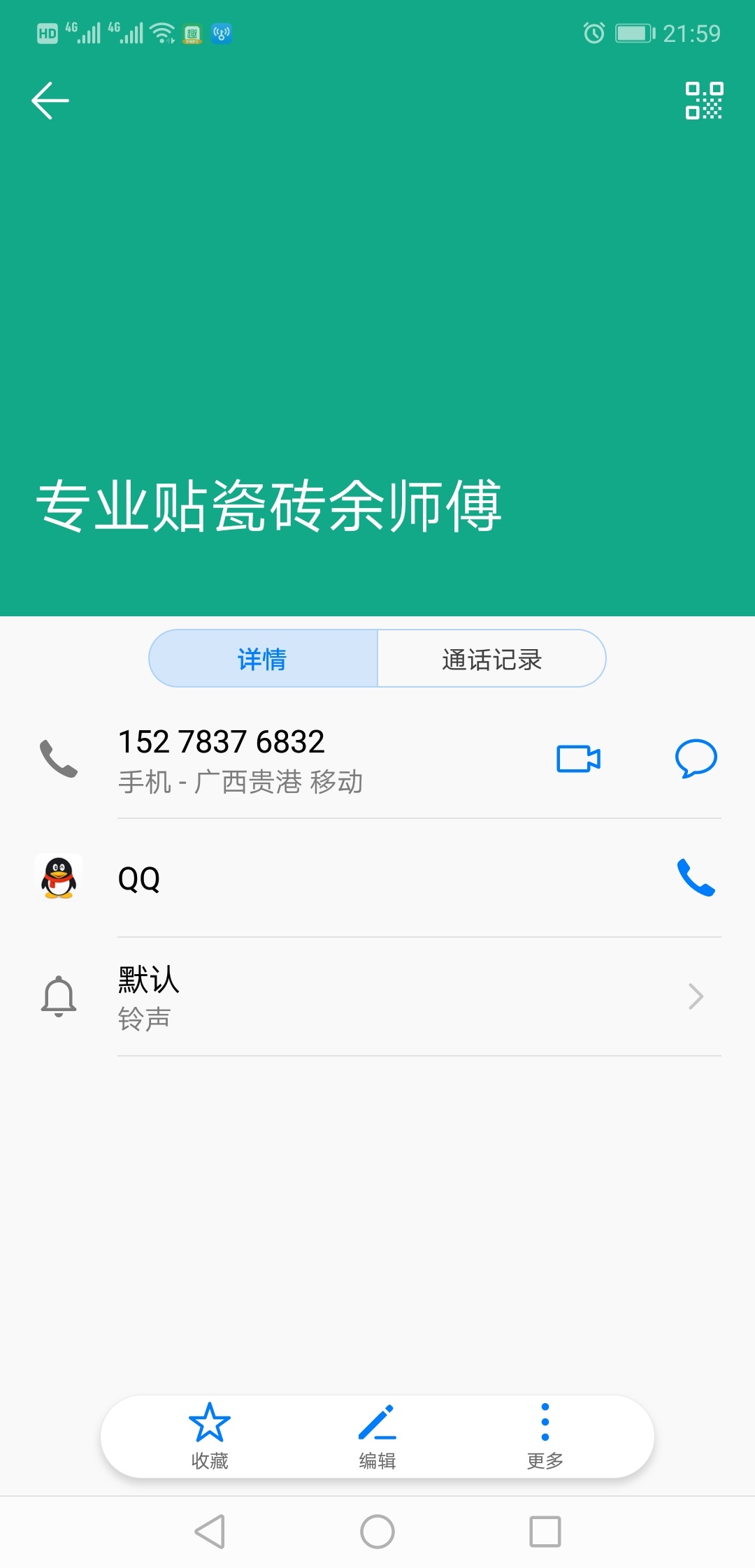
Task: Tap the system home button
Action: coord(377,1532)
